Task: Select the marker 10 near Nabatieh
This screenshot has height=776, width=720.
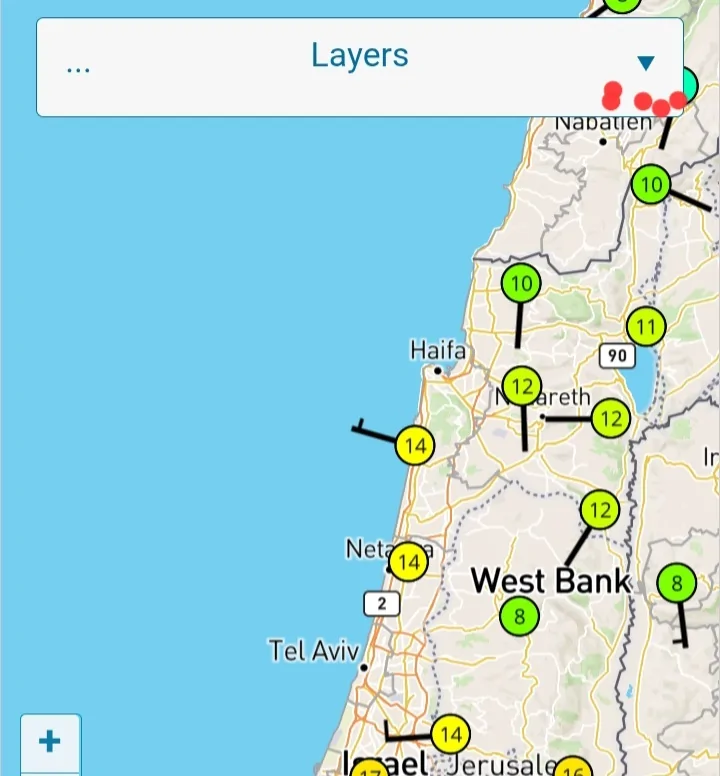Action: [651, 185]
